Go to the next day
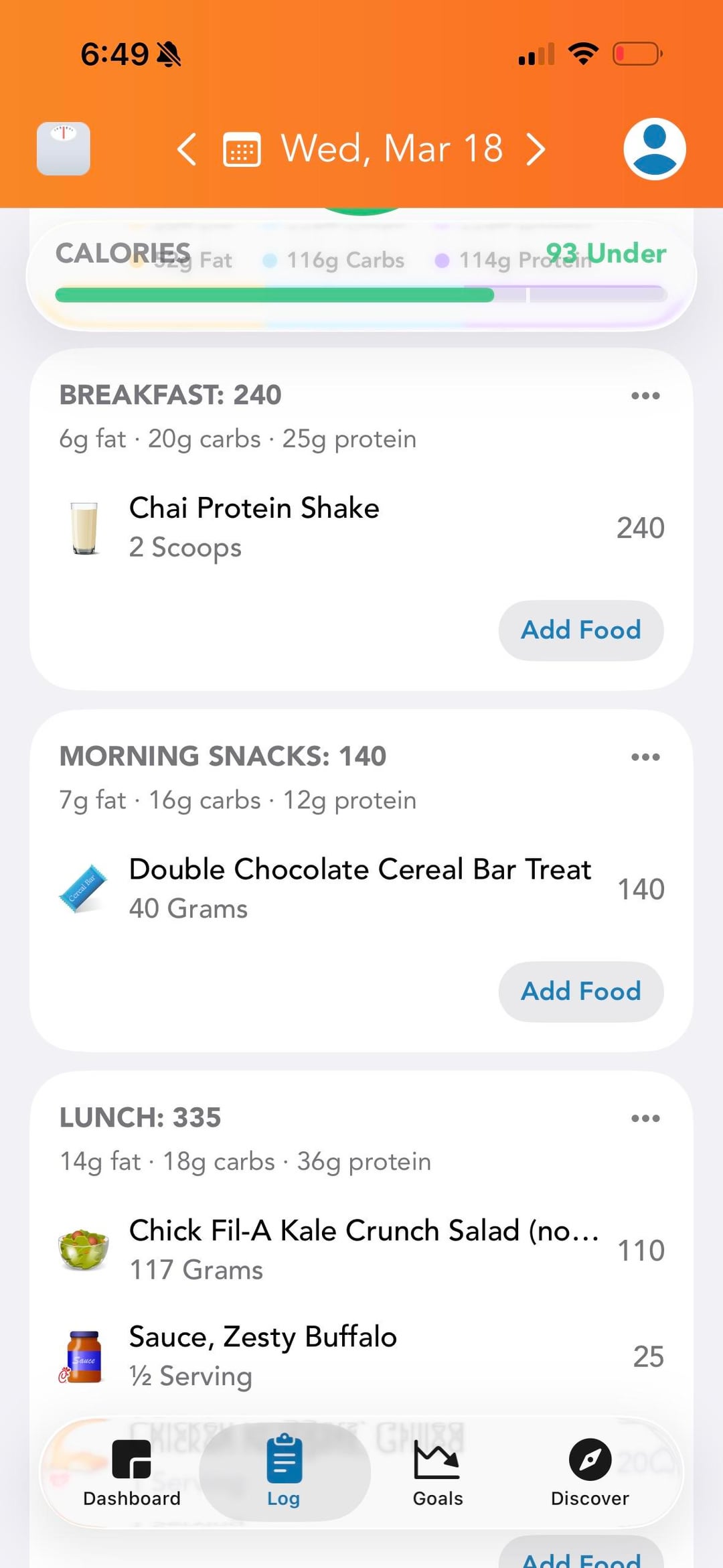This screenshot has width=723, height=1568. pos(536,149)
